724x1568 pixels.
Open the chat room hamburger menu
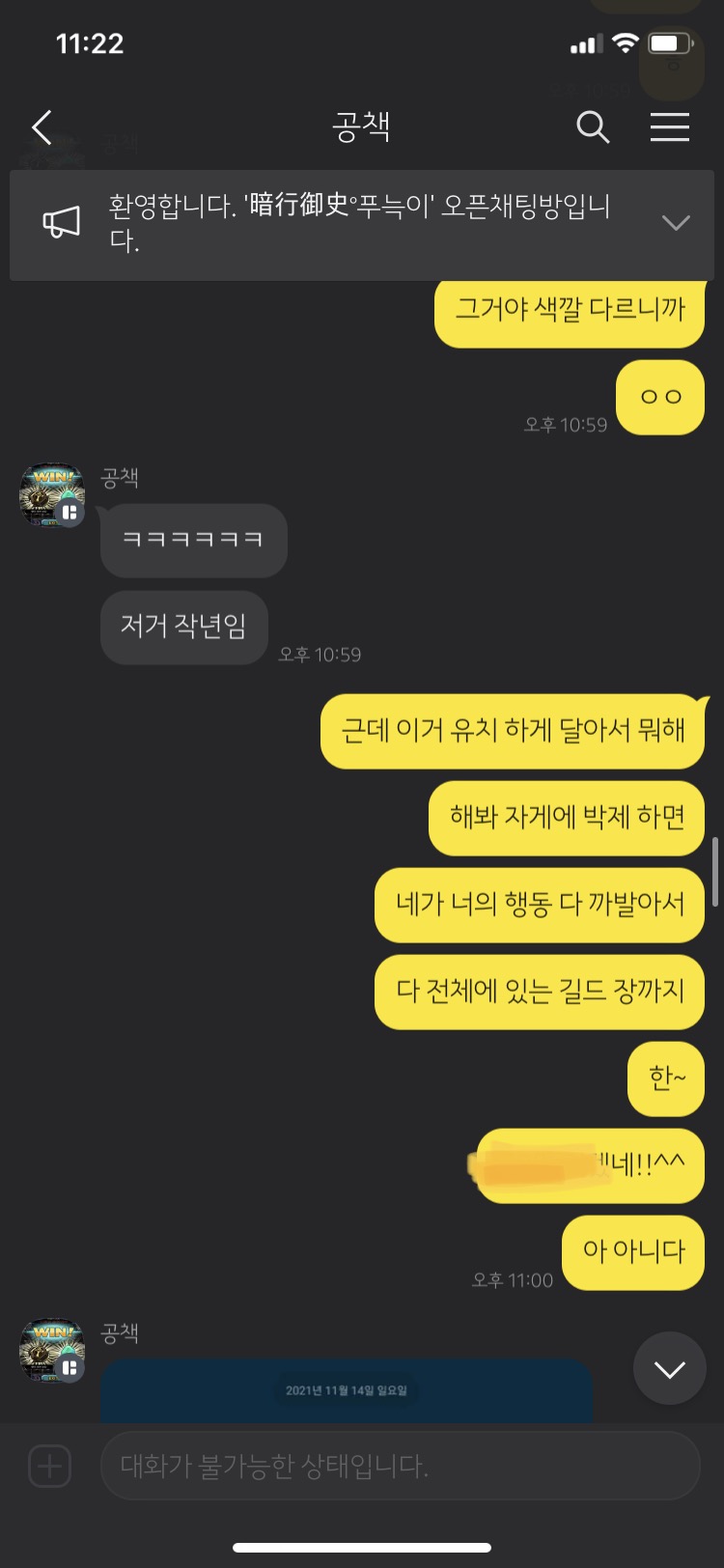point(669,127)
